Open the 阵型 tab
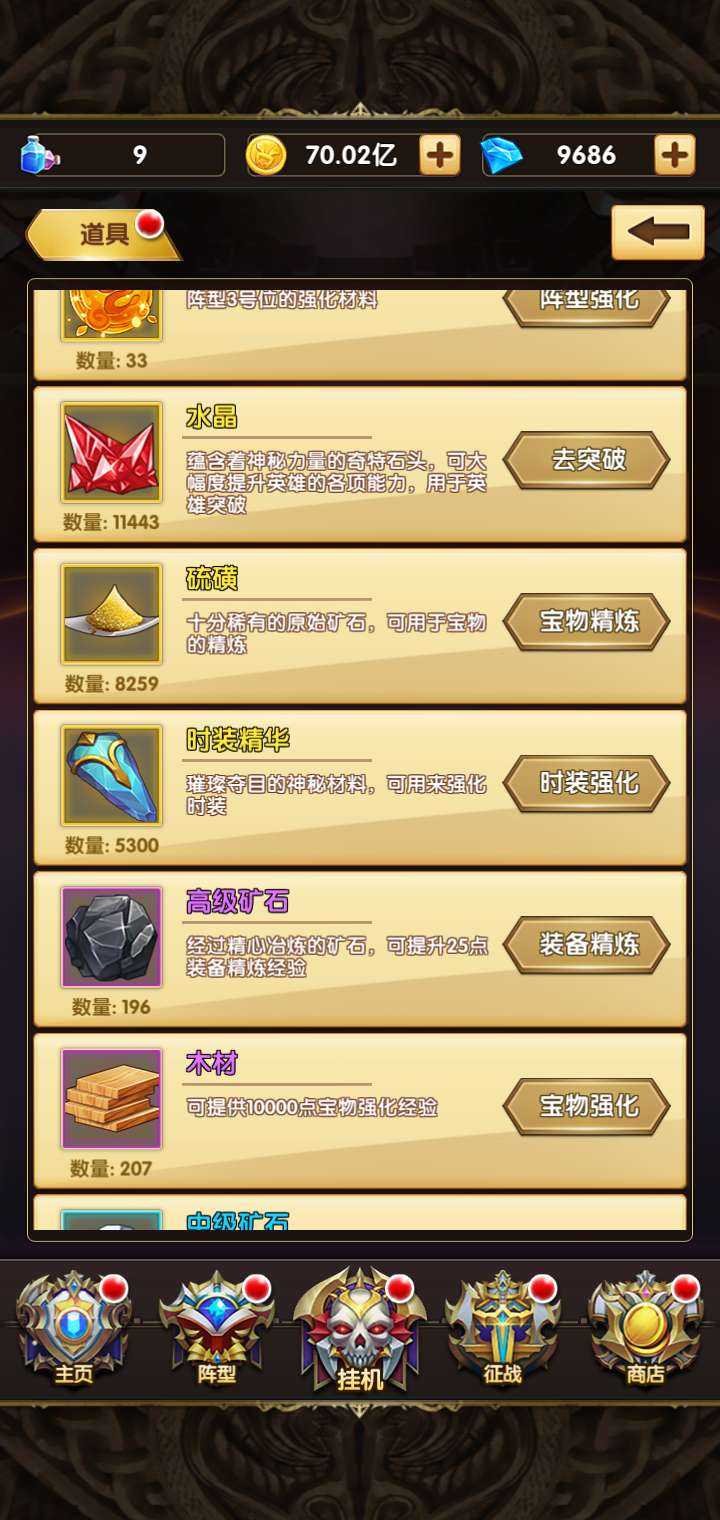 (217, 1331)
